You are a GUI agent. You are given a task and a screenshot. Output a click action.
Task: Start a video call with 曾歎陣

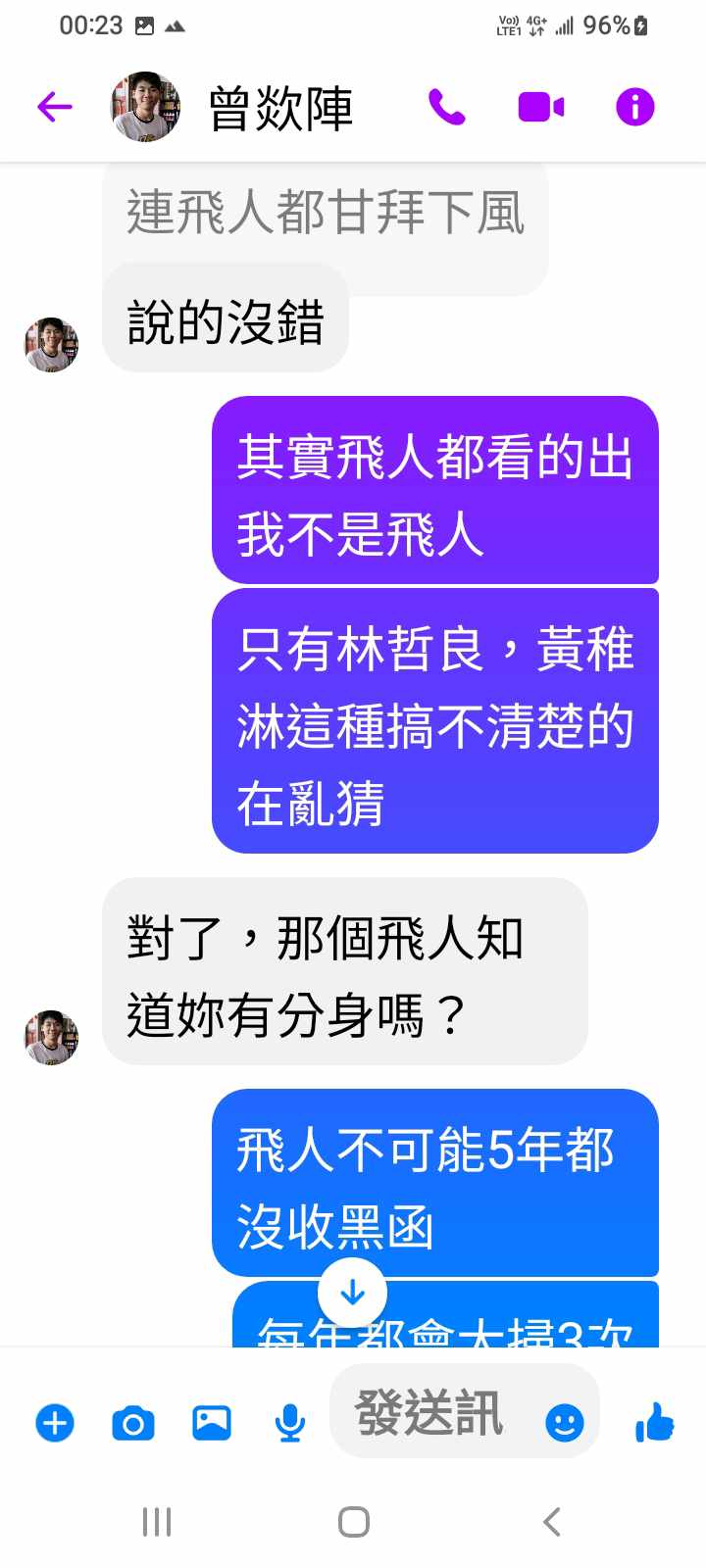540,107
